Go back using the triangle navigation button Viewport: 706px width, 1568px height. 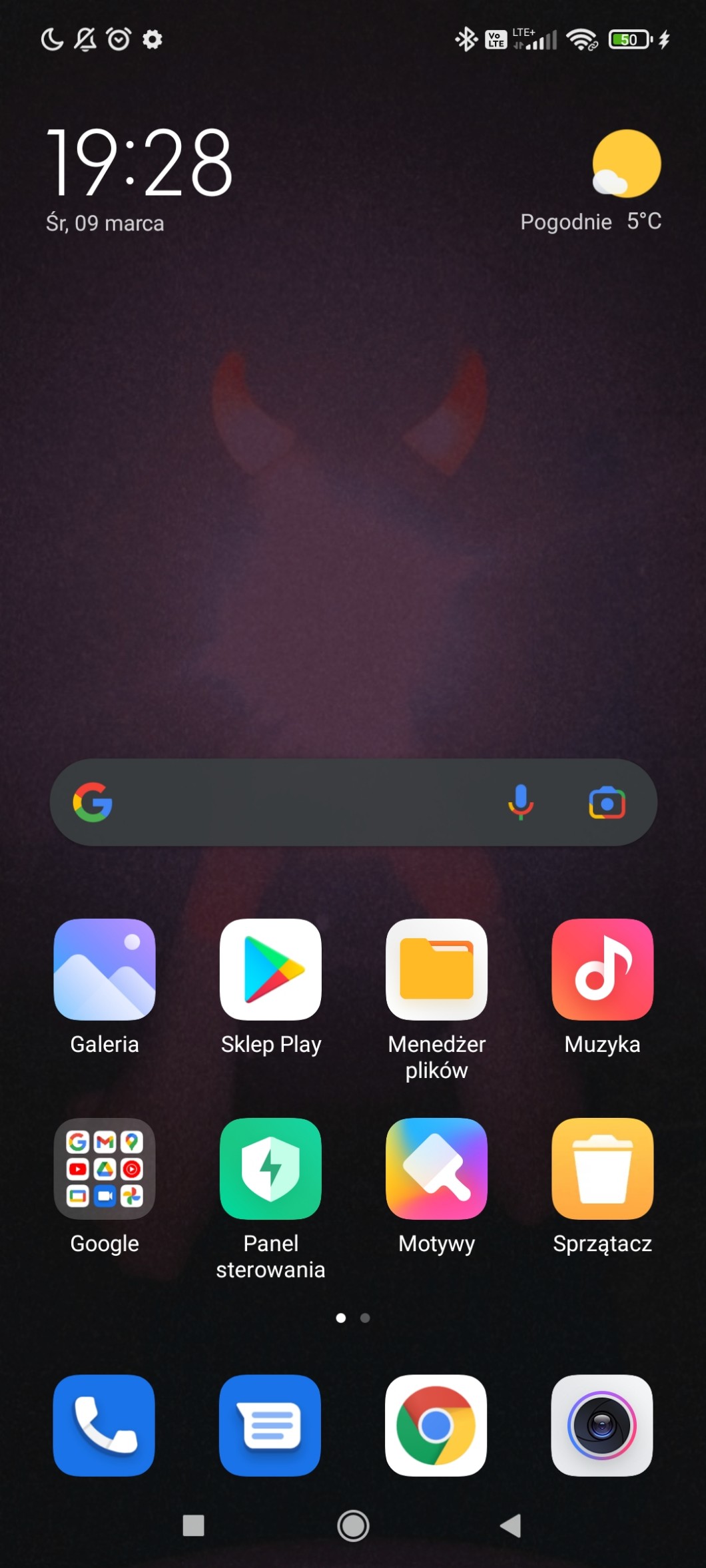[511, 1525]
